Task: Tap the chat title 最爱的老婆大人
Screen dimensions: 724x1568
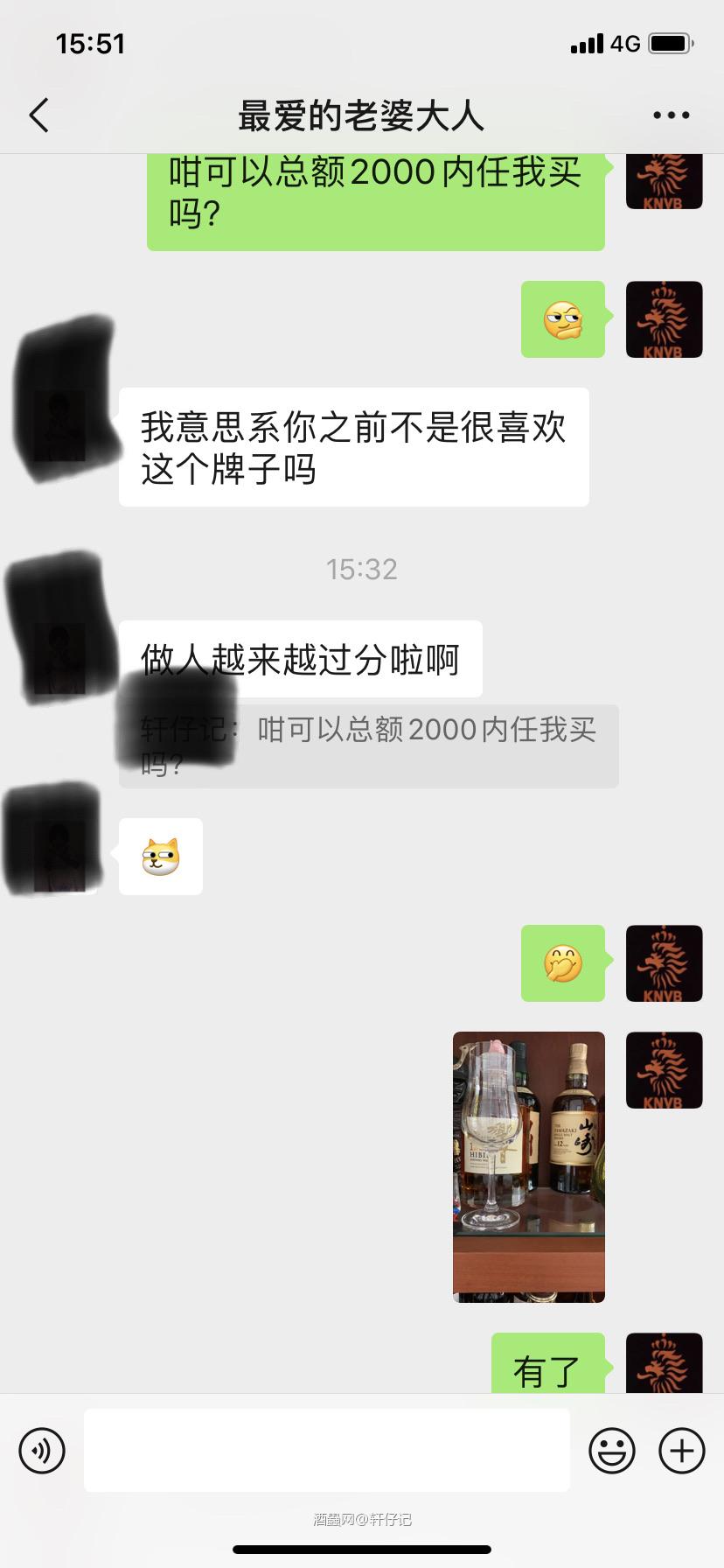Action: click(x=362, y=115)
